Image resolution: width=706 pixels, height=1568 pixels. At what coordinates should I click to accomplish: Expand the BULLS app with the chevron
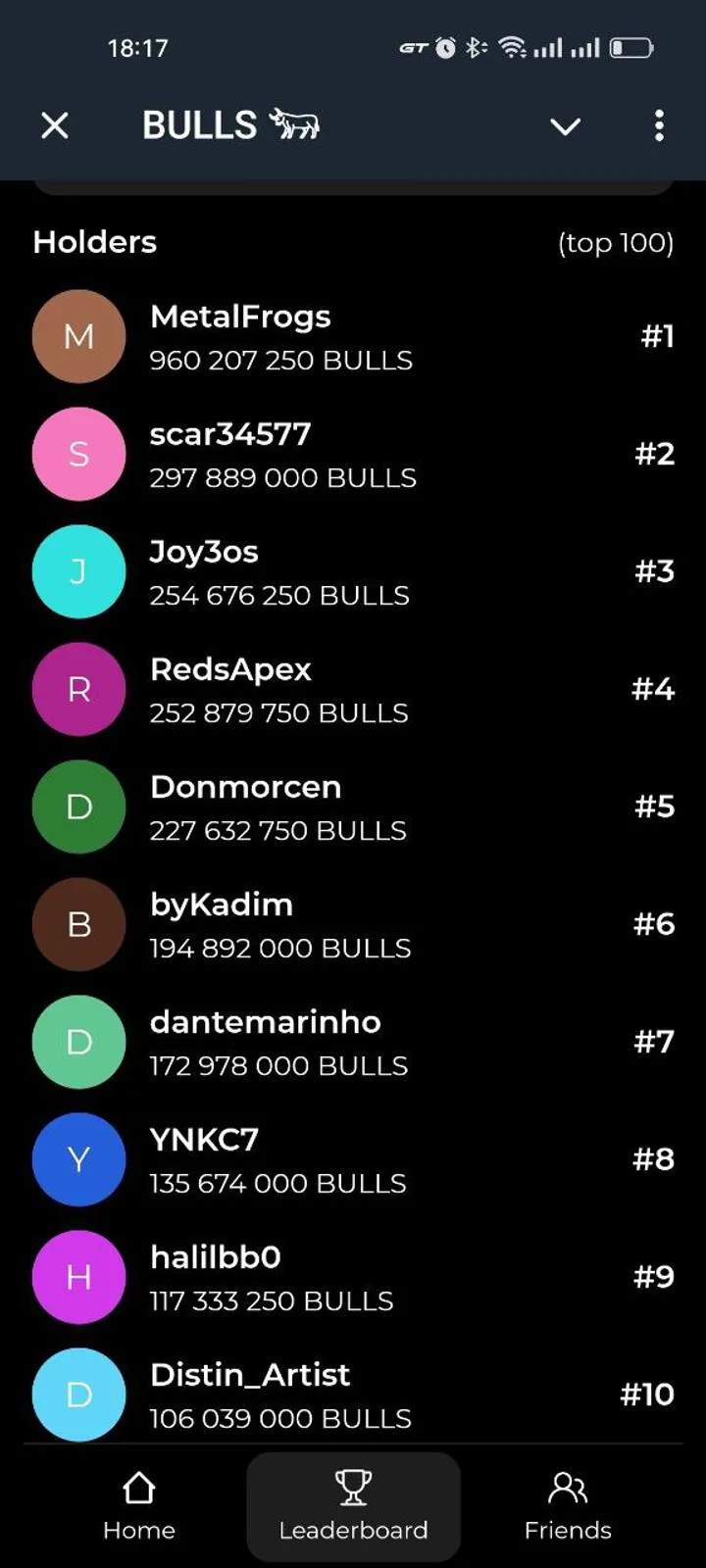tap(565, 127)
